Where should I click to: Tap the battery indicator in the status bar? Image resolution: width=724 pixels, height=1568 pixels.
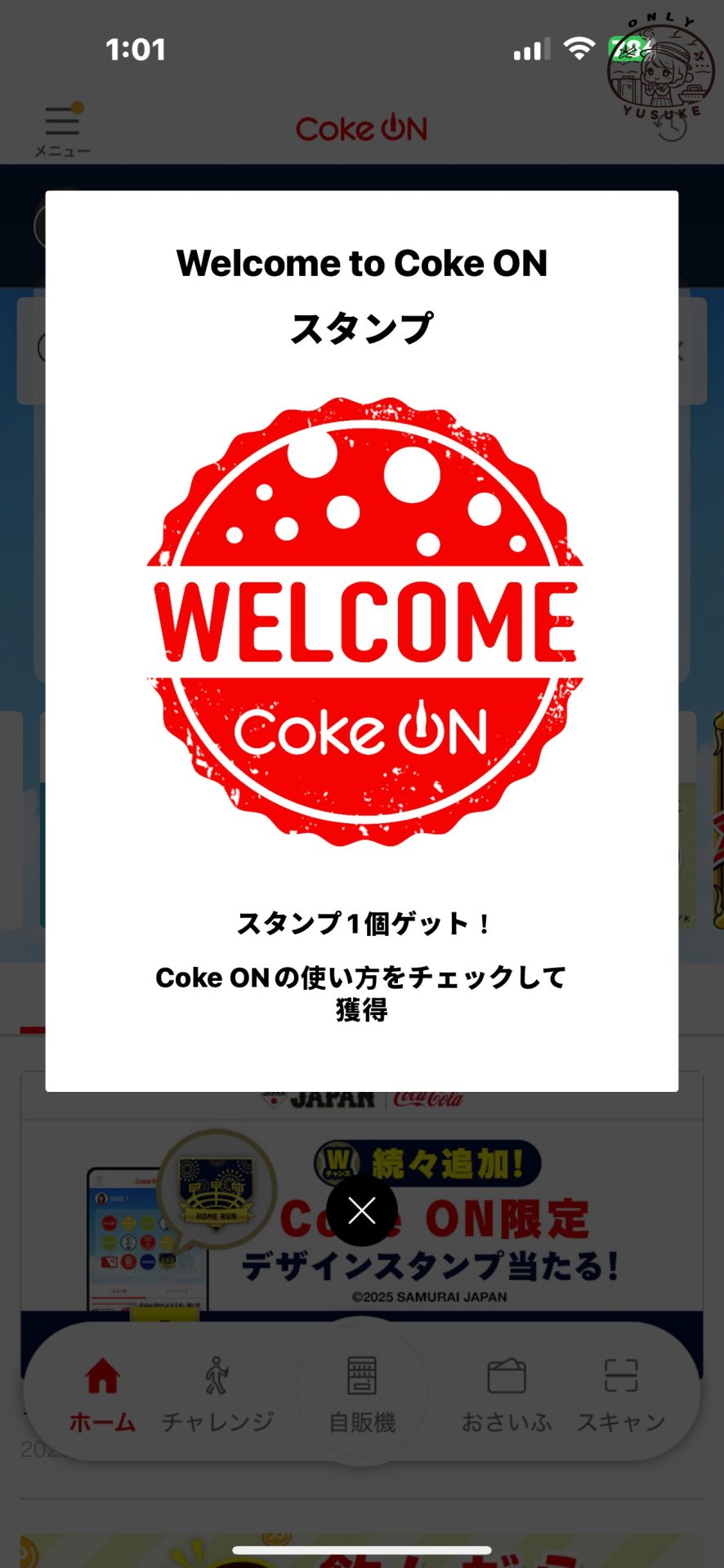628,49
